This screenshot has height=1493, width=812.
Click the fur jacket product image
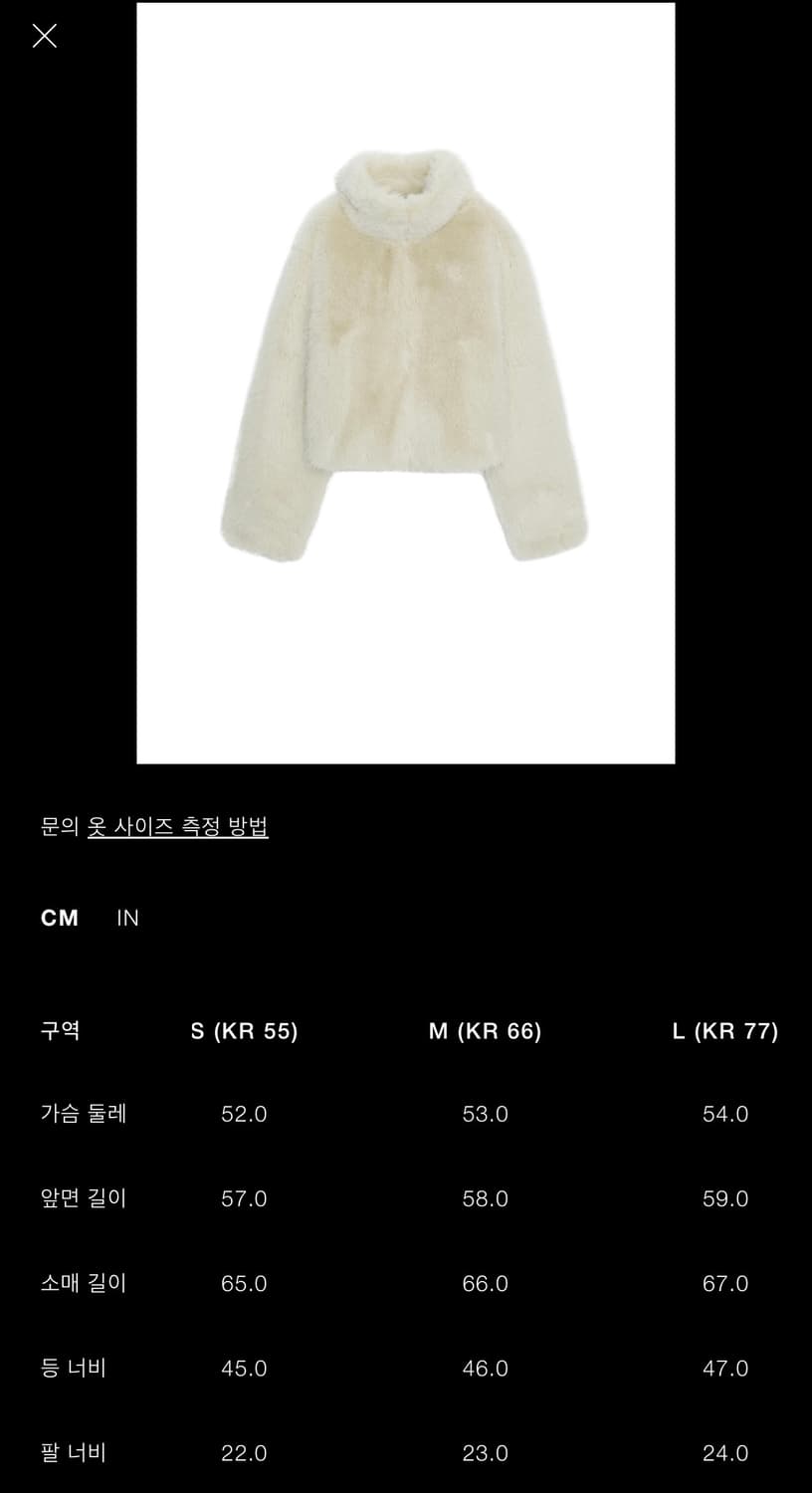pyautogui.click(x=404, y=383)
